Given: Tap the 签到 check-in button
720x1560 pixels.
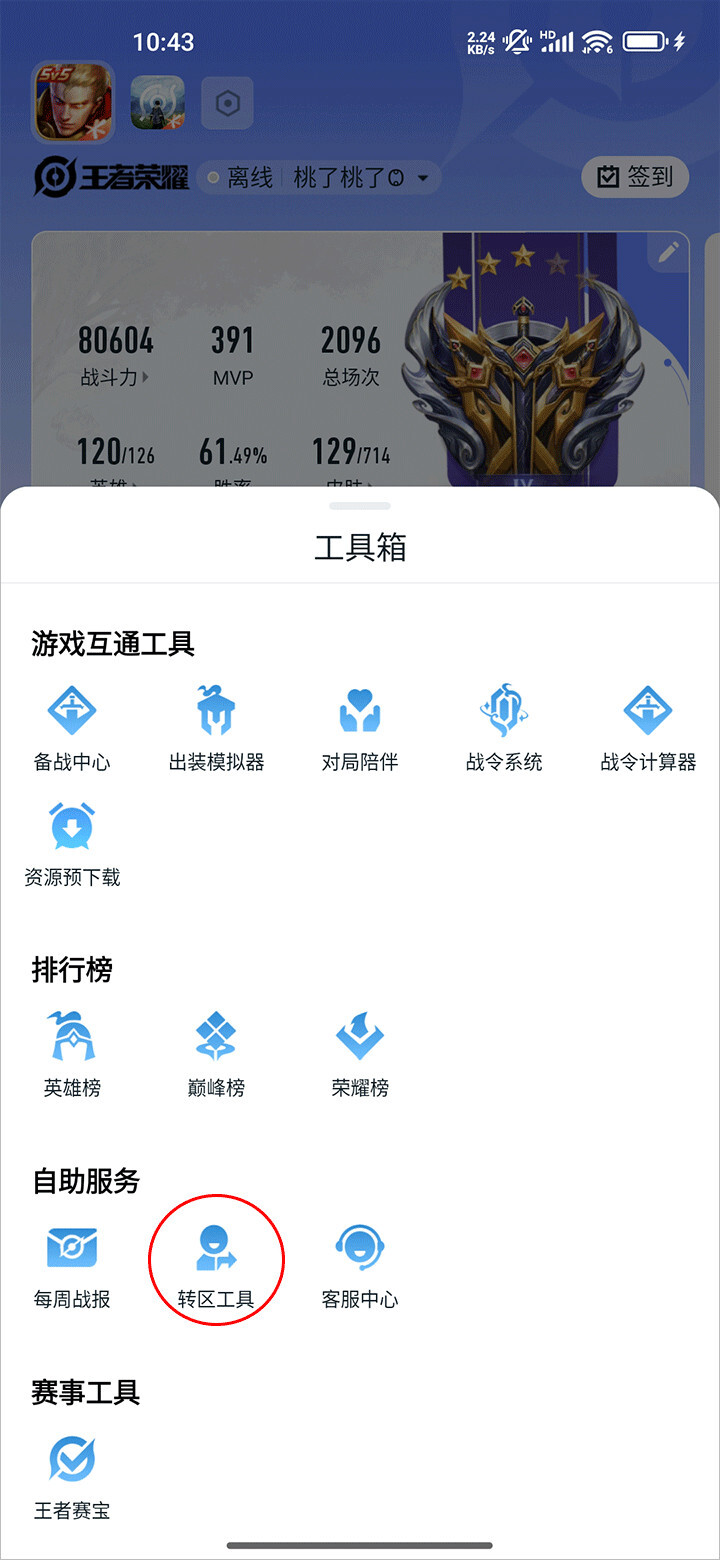Looking at the screenshot, I should [635, 178].
